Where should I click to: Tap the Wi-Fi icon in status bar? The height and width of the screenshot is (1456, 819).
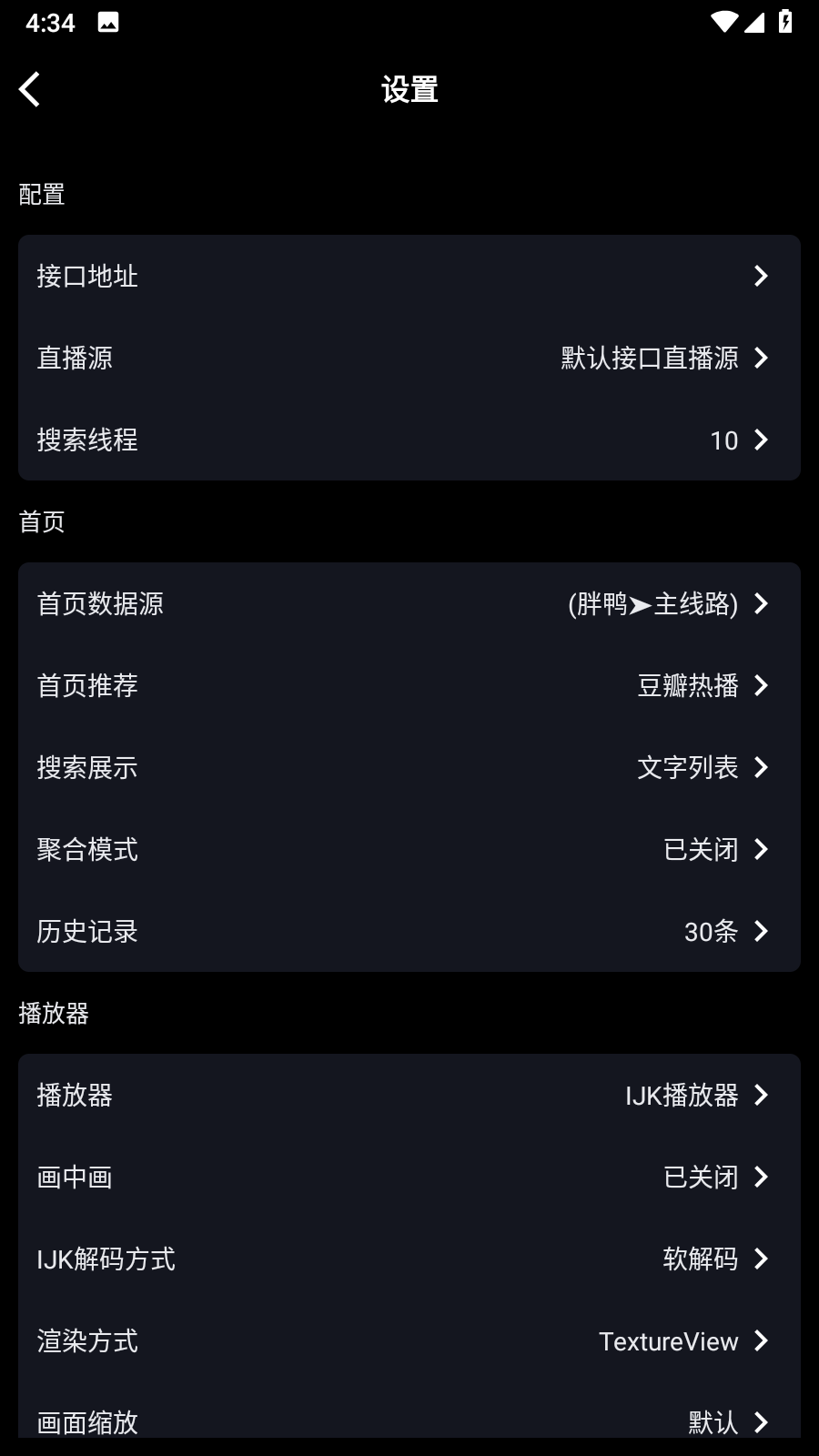[x=723, y=22]
